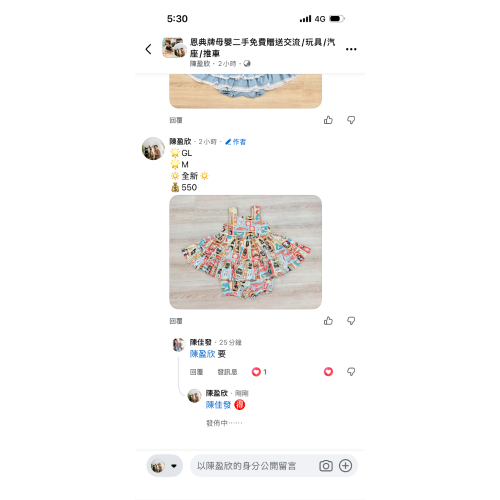The width and height of the screenshot is (500, 500).
Task: Attach a photo with camera icon
Action: [326, 466]
